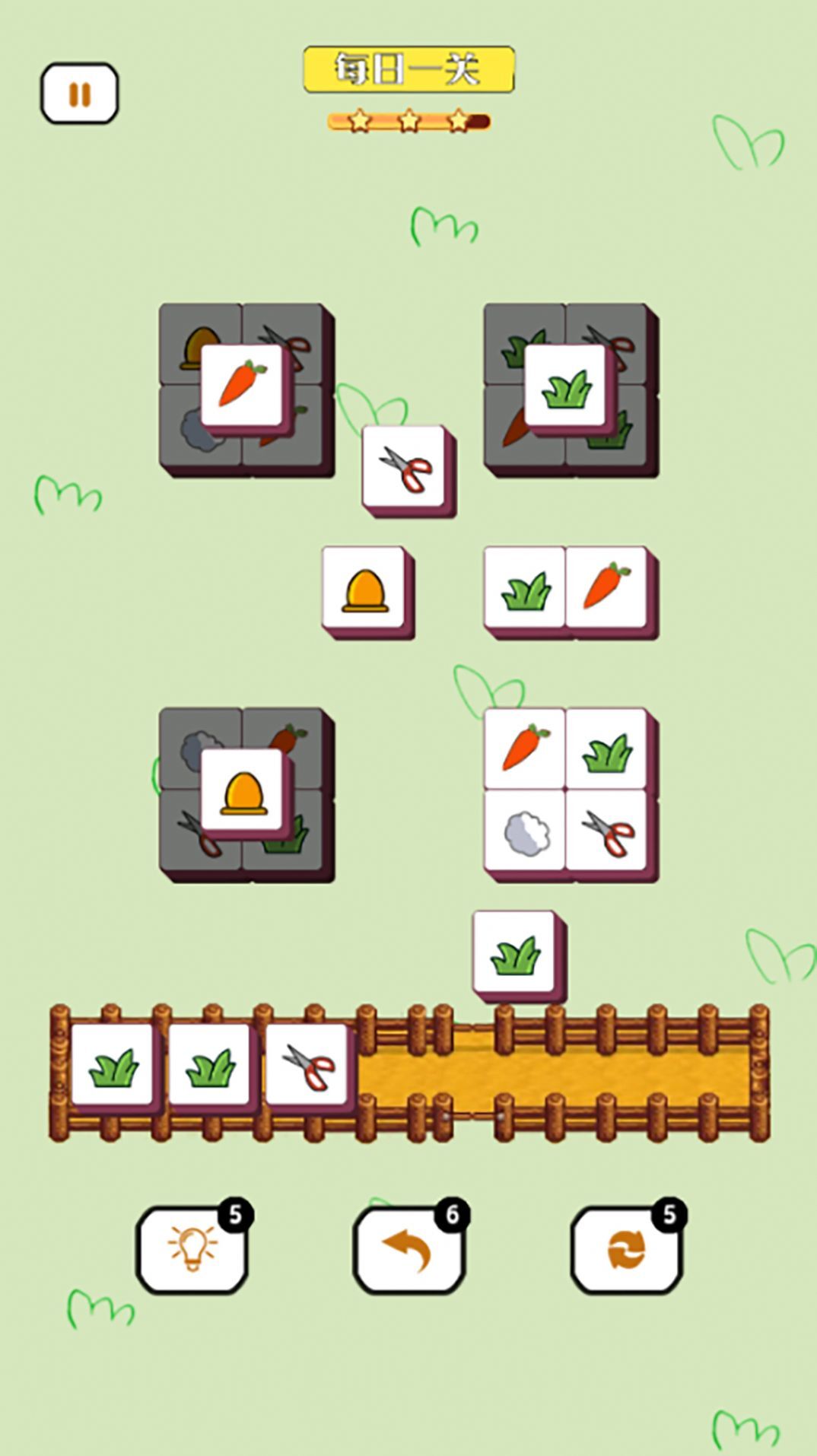Undo the last move
817x1456 pixels.
coord(408,1249)
